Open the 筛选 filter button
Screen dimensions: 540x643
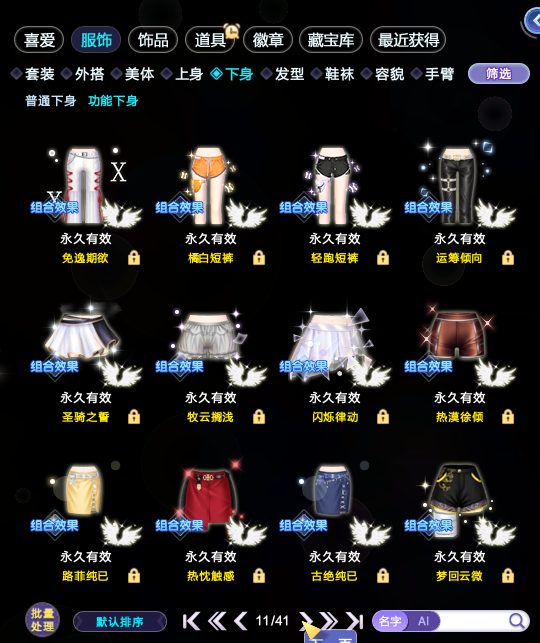[x=499, y=74]
